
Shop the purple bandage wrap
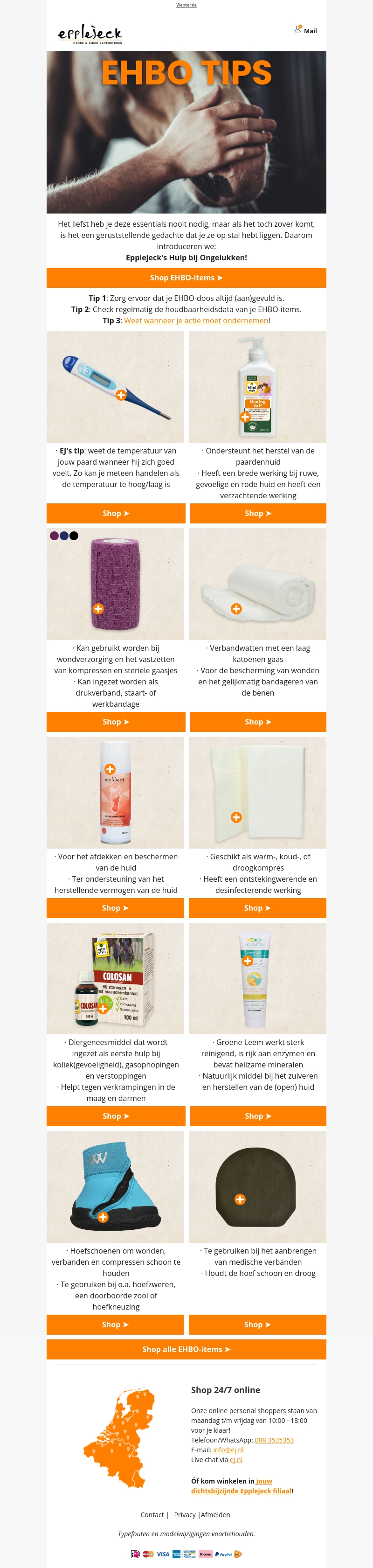(116, 722)
